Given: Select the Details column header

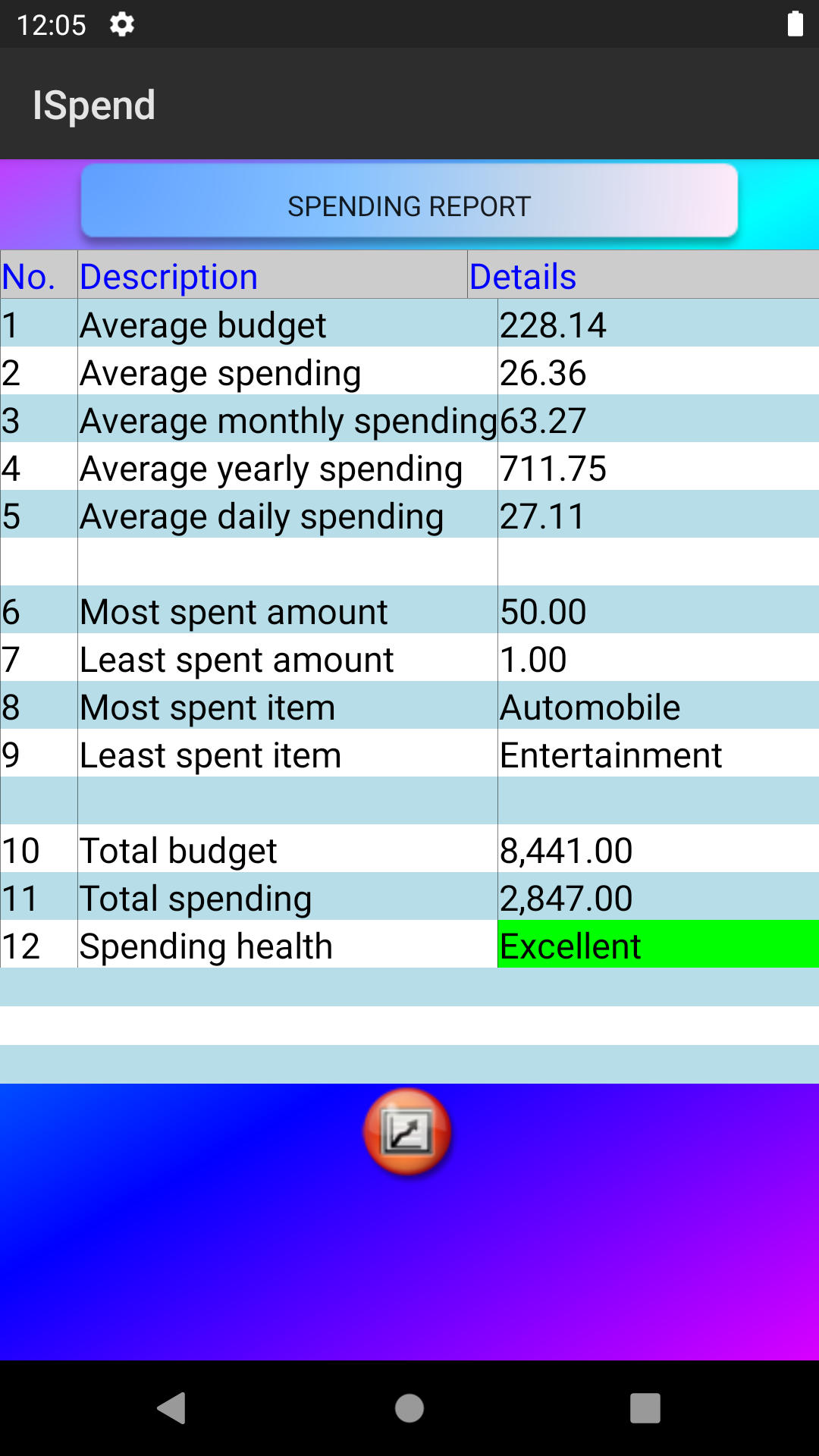Looking at the screenshot, I should [522, 275].
